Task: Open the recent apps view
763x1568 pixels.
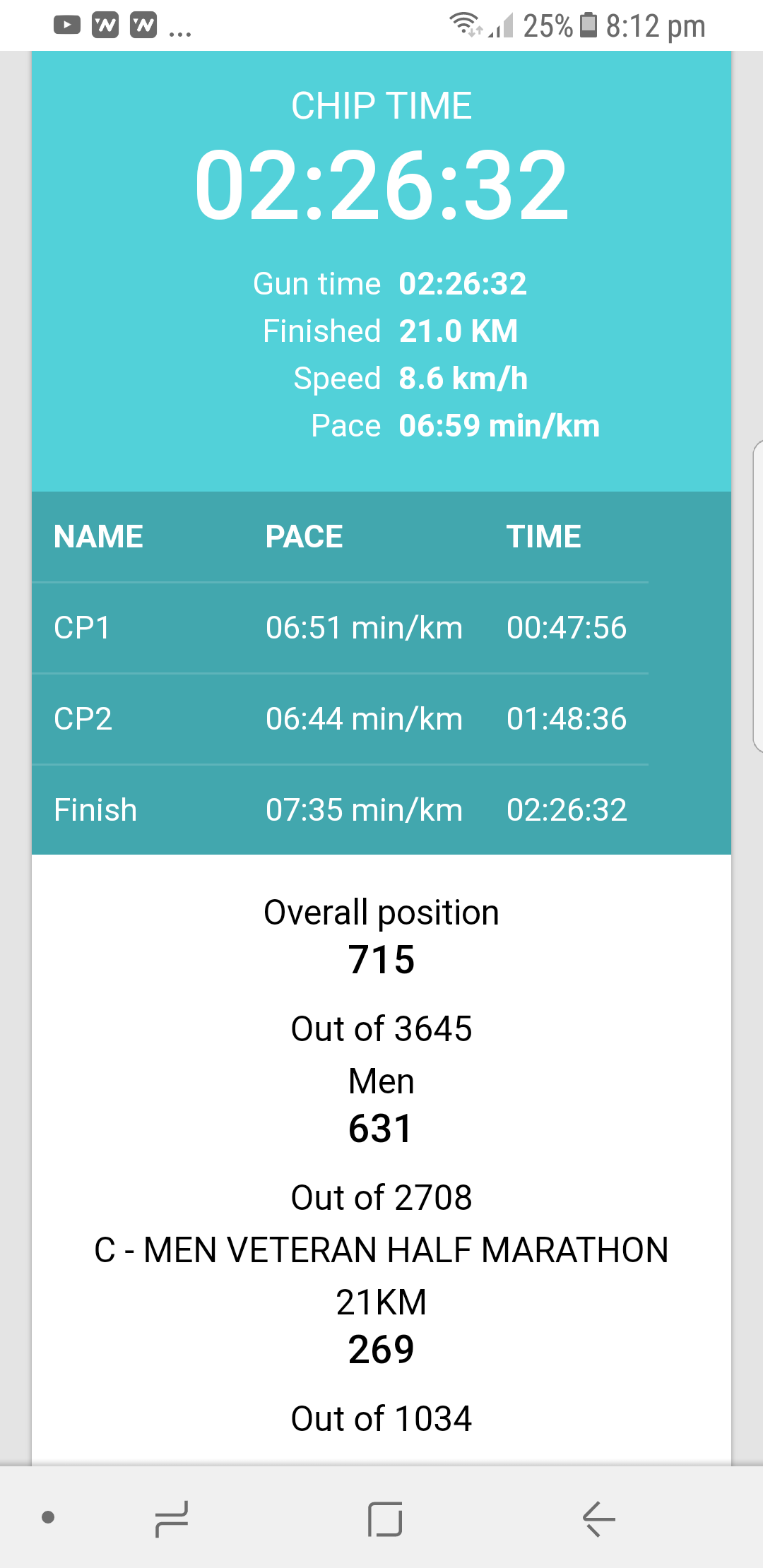Action: pyautogui.click(x=172, y=1519)
